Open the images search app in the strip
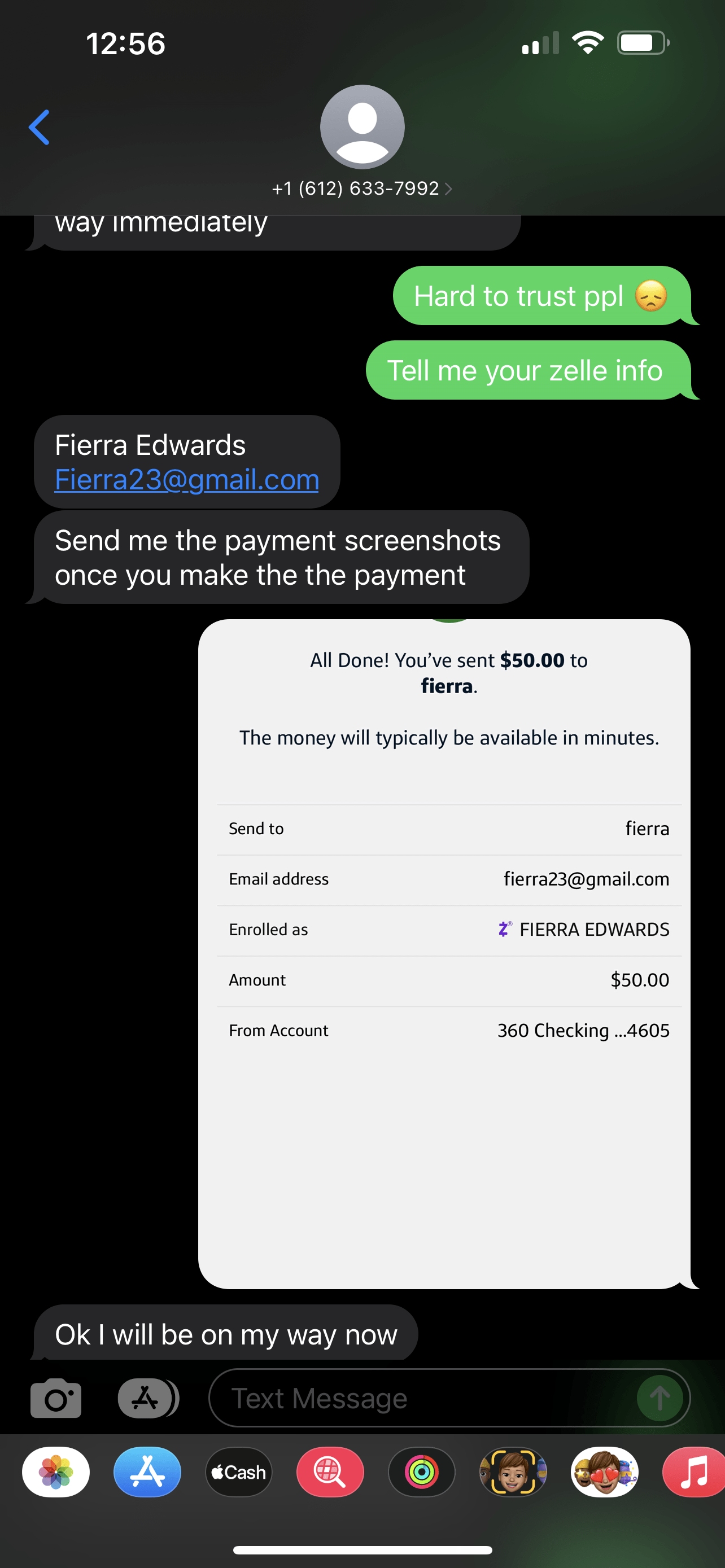 330,1472
